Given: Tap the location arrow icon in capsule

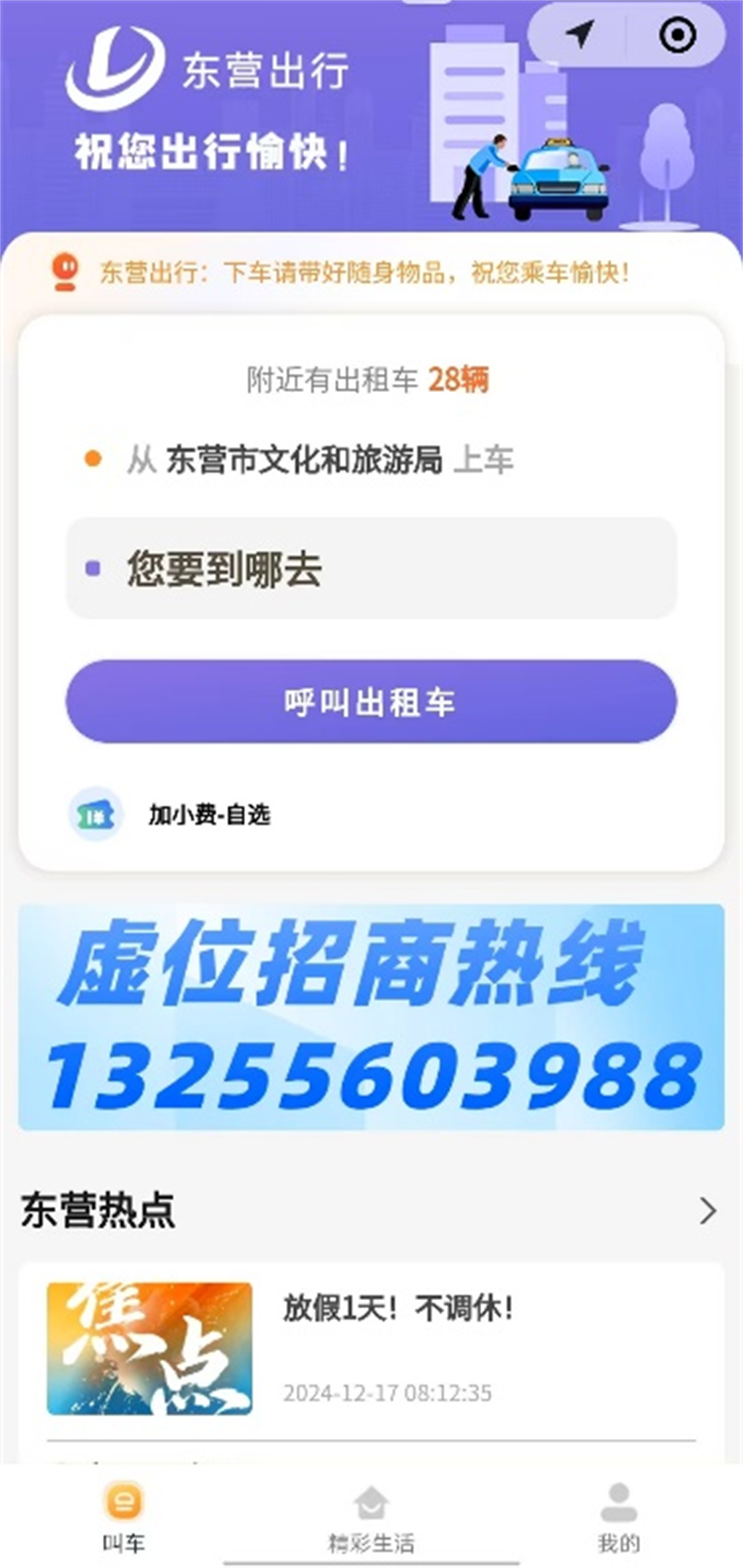Looking at the screenshot, I should tap(579, 34).
